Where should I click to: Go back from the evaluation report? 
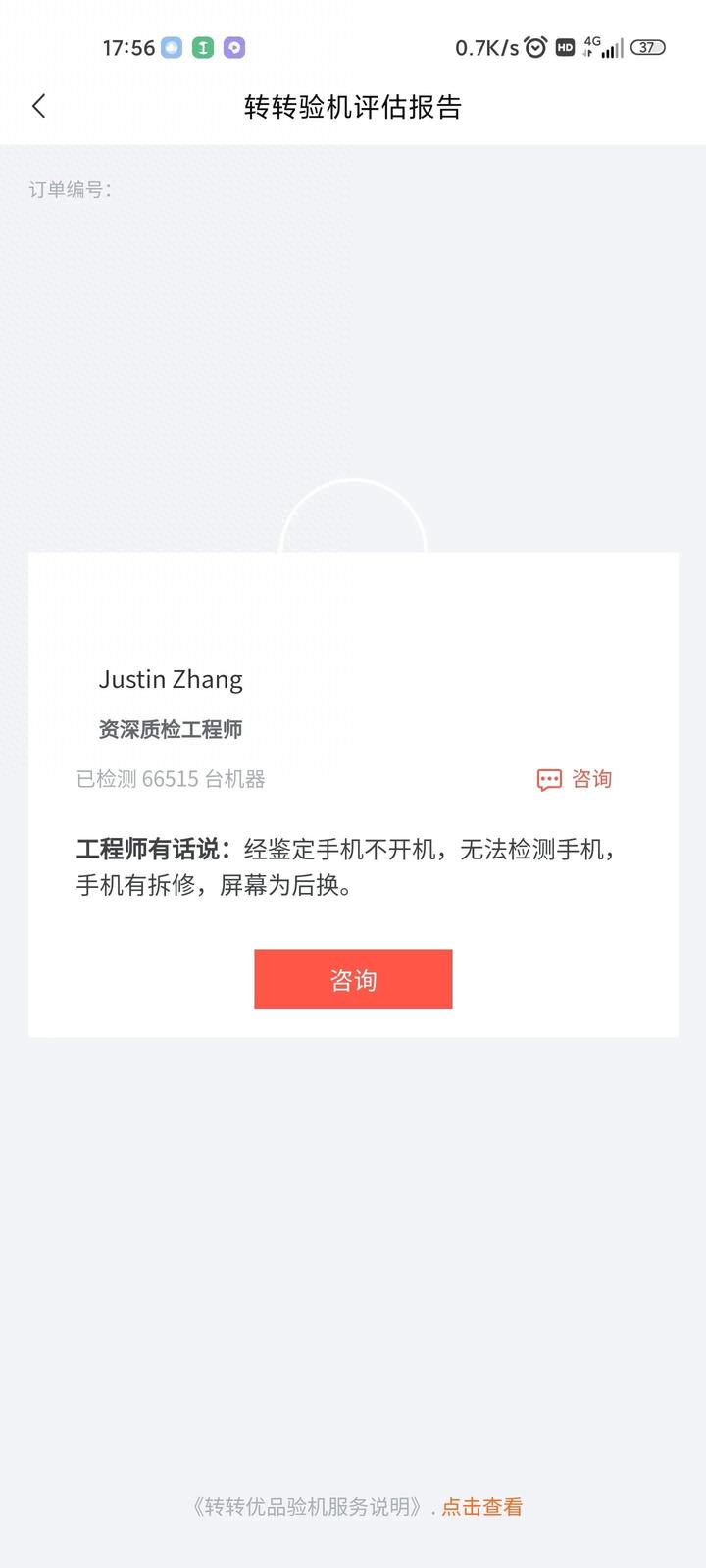[x=39, y=106]
